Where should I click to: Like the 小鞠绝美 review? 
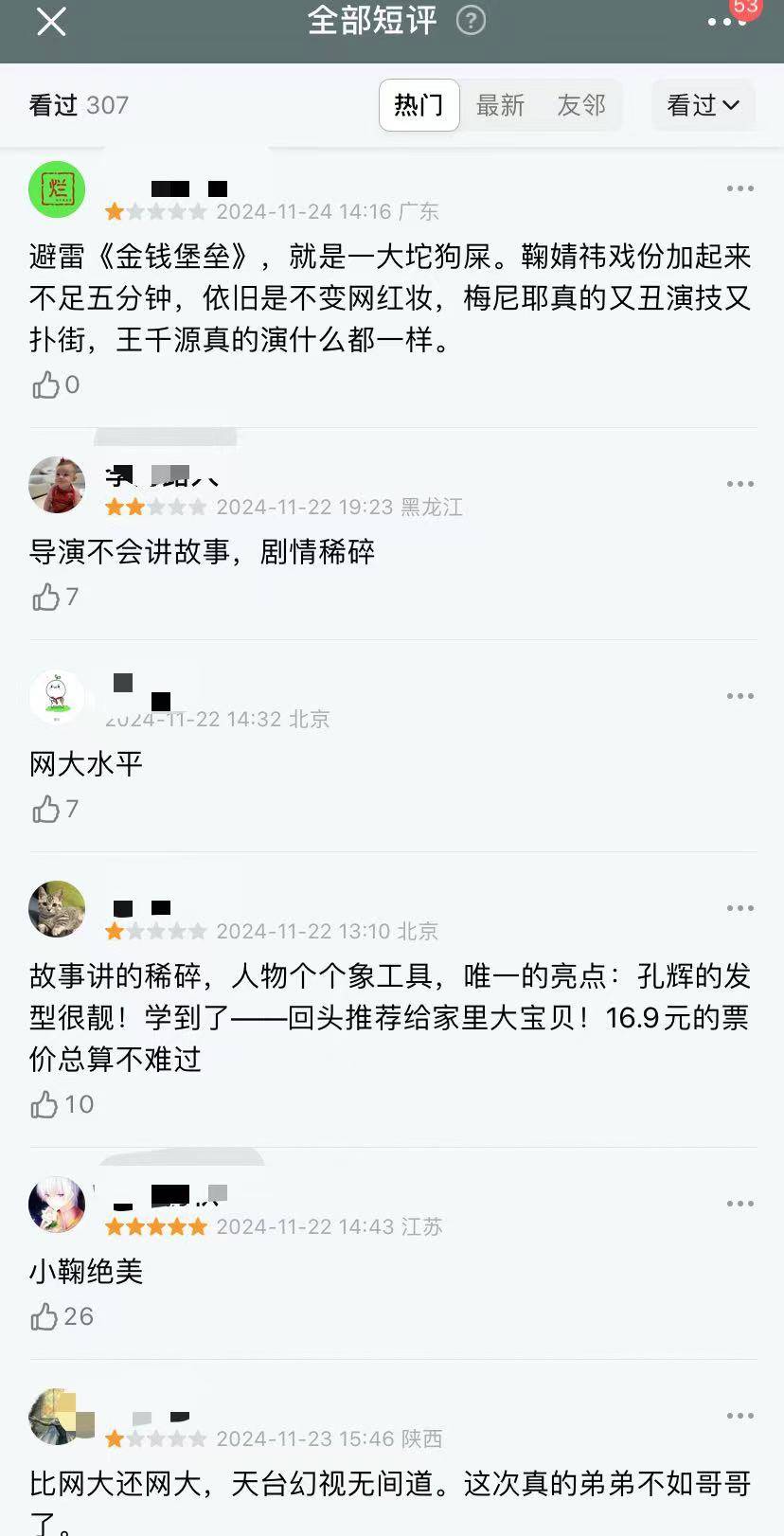click(x=46, y=1316)
